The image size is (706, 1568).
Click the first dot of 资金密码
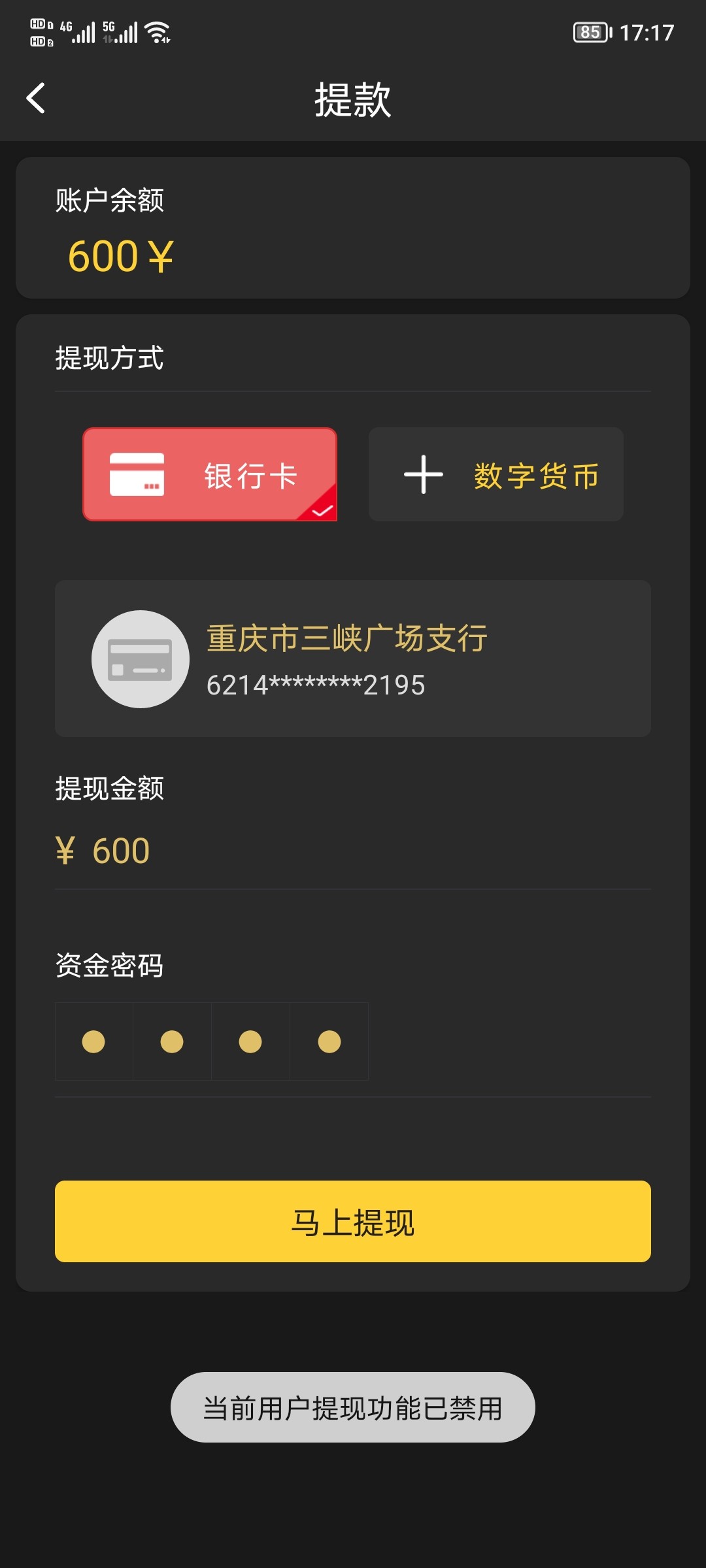93,1041
